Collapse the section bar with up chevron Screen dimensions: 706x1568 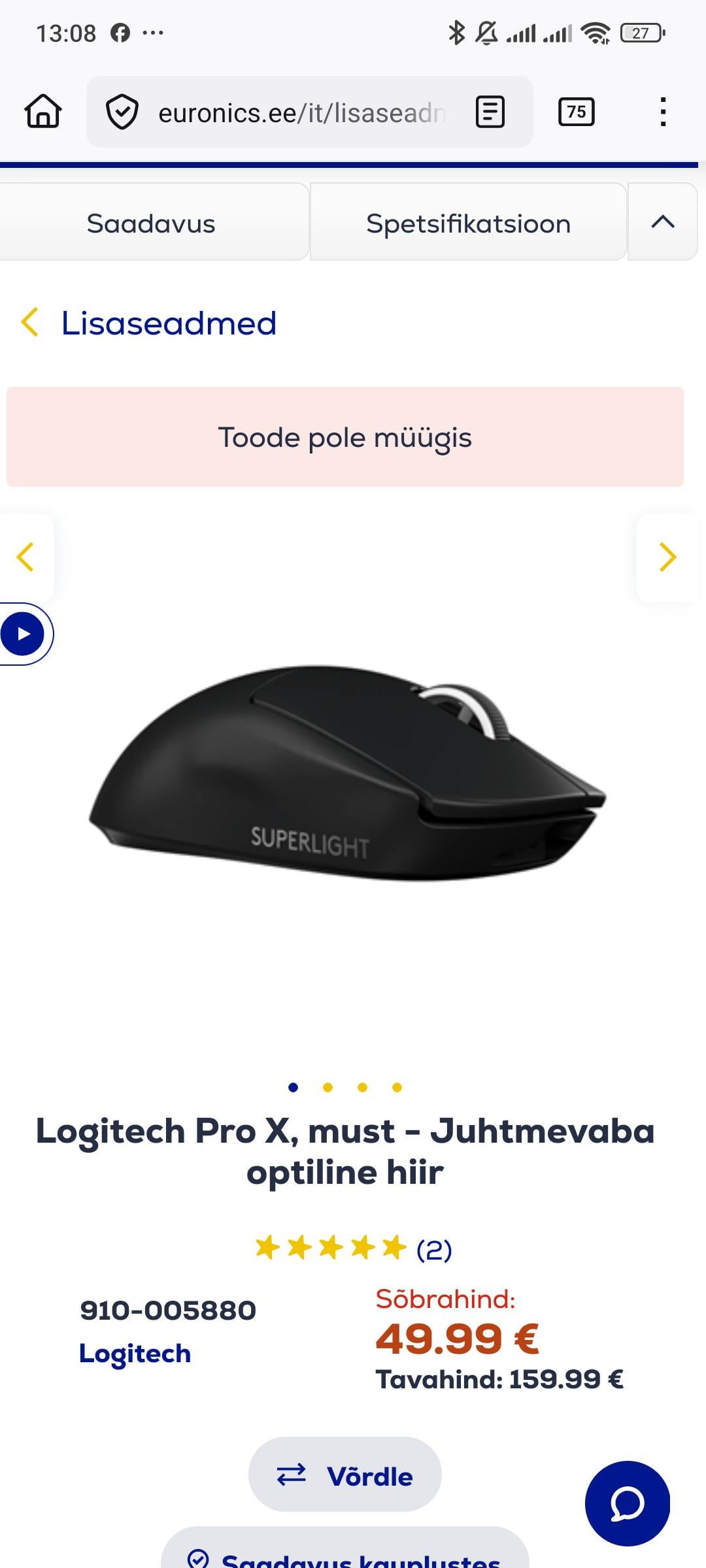pyautogui.click(x=662, y=222)
